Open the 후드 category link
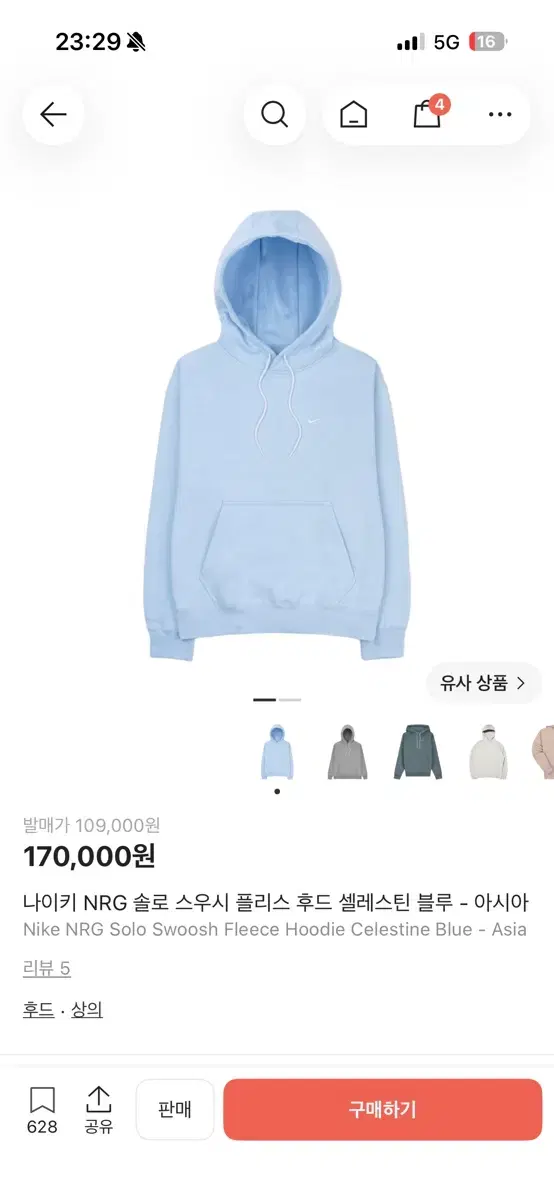The width and height of the screenshot is (554, 1200). point(39,1009)
